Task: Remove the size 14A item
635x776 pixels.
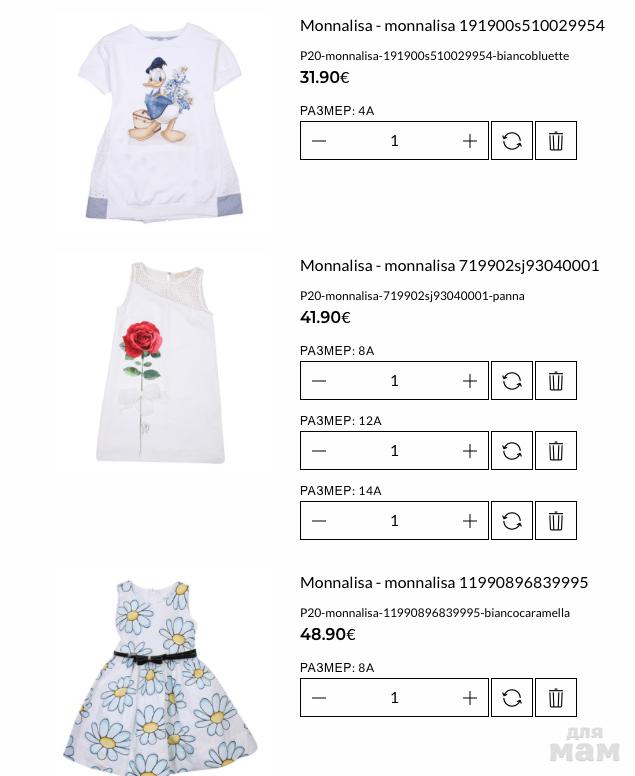Action: click(556, 521)
